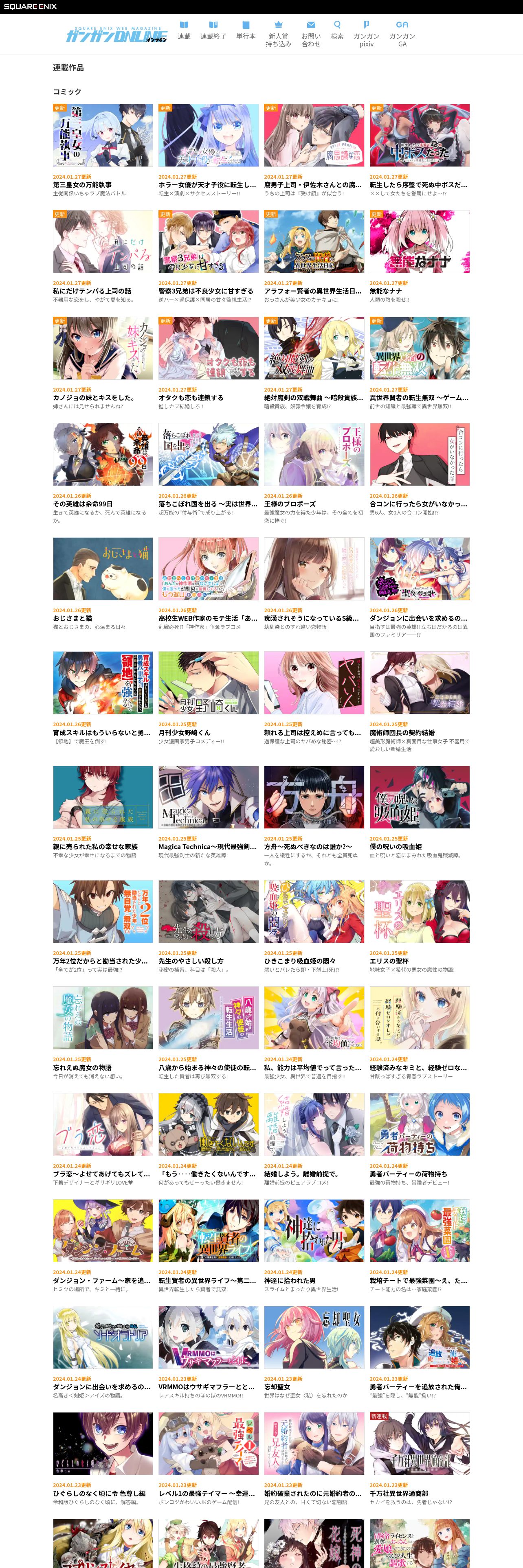Open カノジョの妹とキスをした。 comic

click(103, 348)
